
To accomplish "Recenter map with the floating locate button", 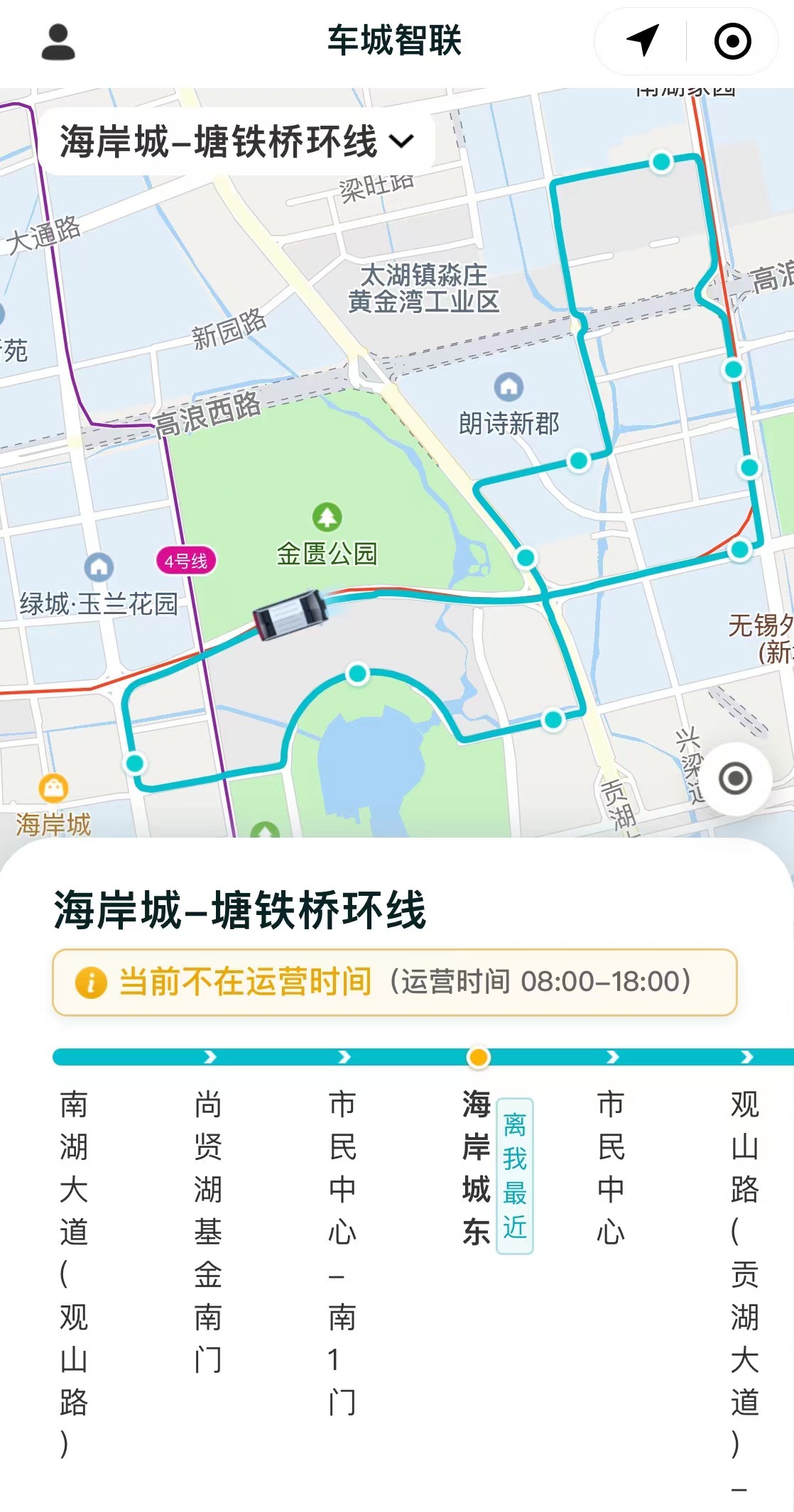I will click(x=735, y=779).
